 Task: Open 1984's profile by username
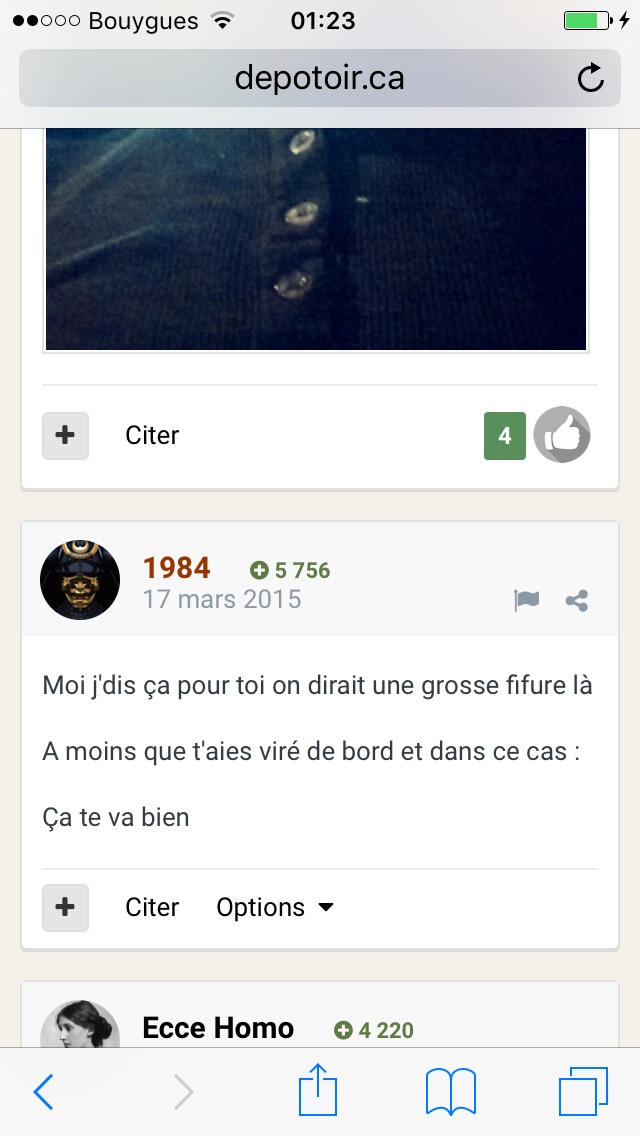[177, 568]
